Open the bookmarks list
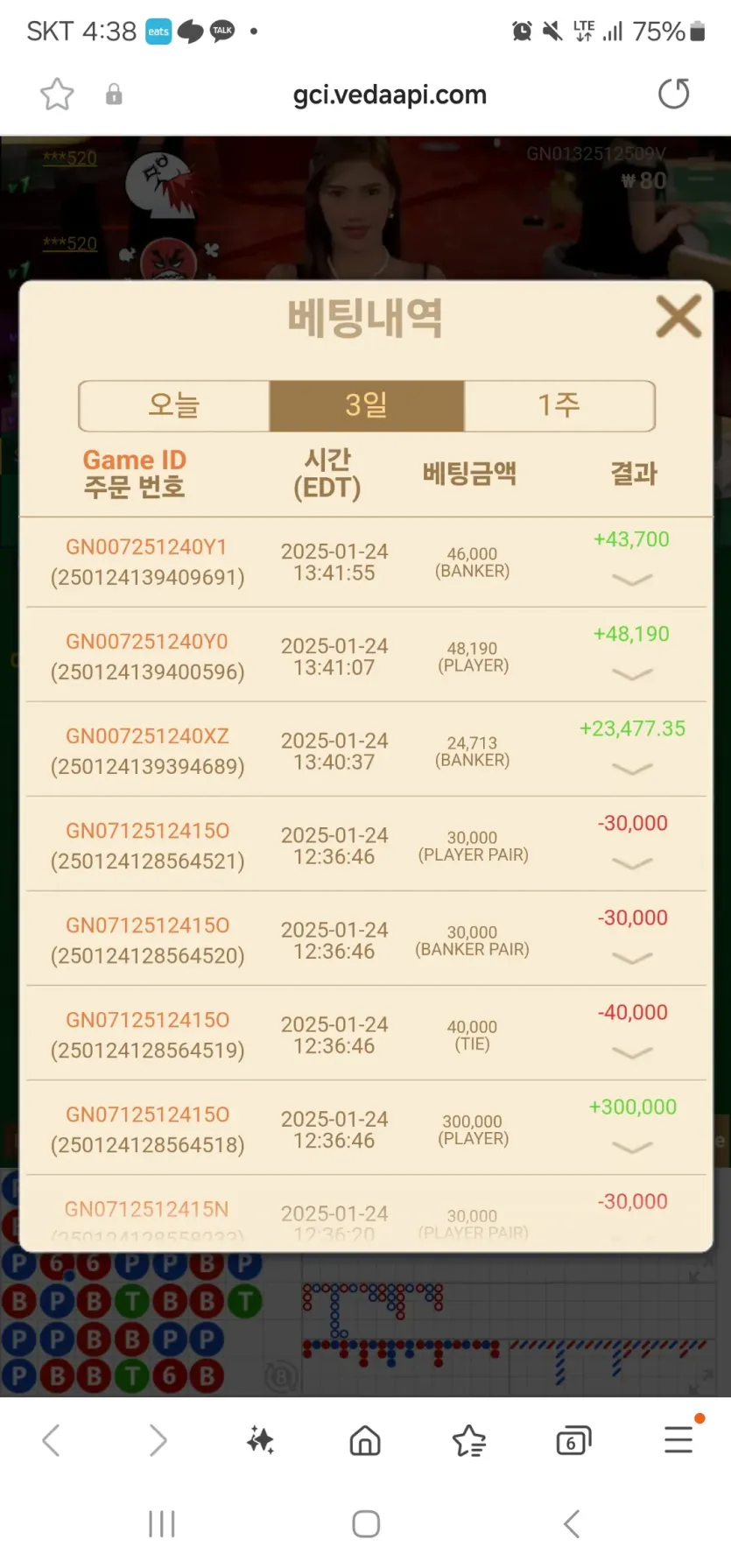Viewport: 731px width, 1568px height. pyautogui.click(x=469, y=1440)
